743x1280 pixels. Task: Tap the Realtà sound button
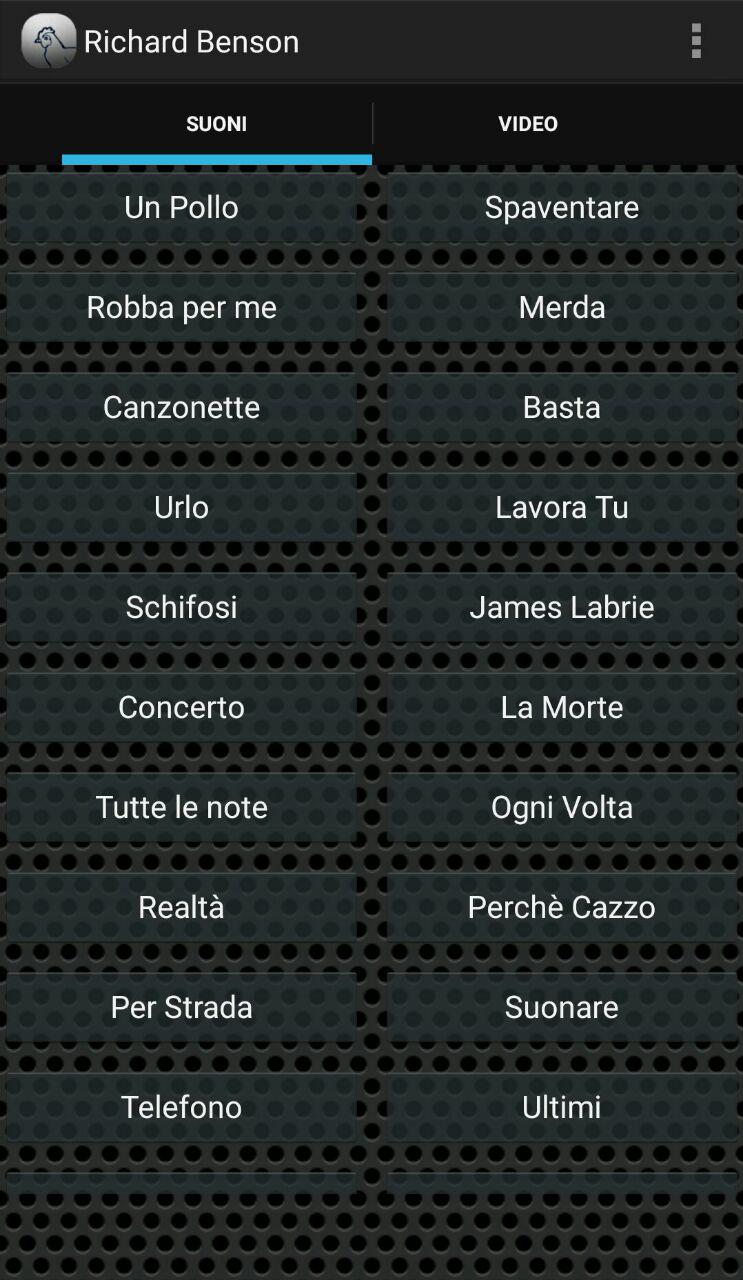[181, 908]
